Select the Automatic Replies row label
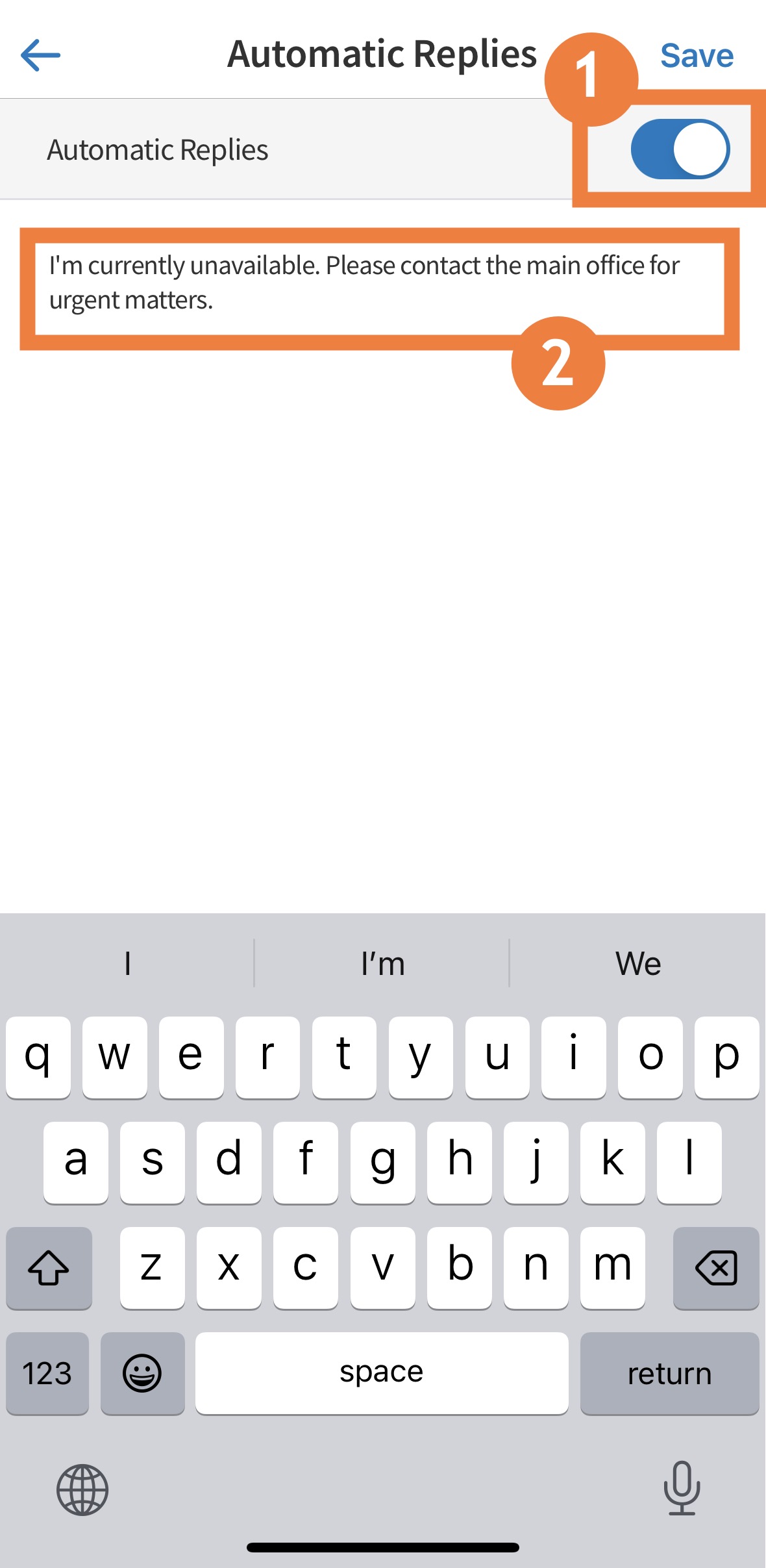766x1568 pixels. click(x=157, y=149)
